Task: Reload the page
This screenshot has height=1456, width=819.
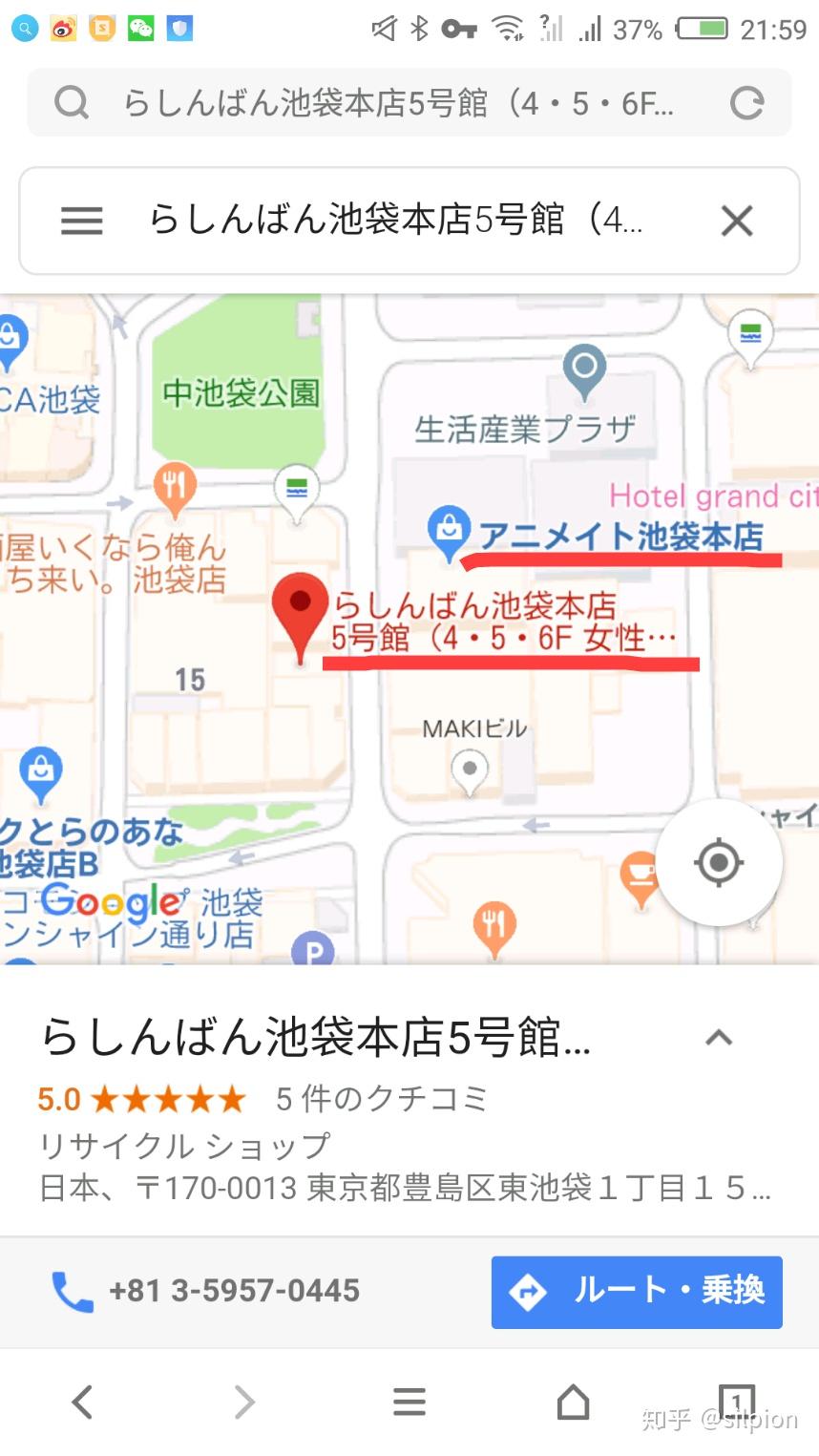Action: click(746, 102)
